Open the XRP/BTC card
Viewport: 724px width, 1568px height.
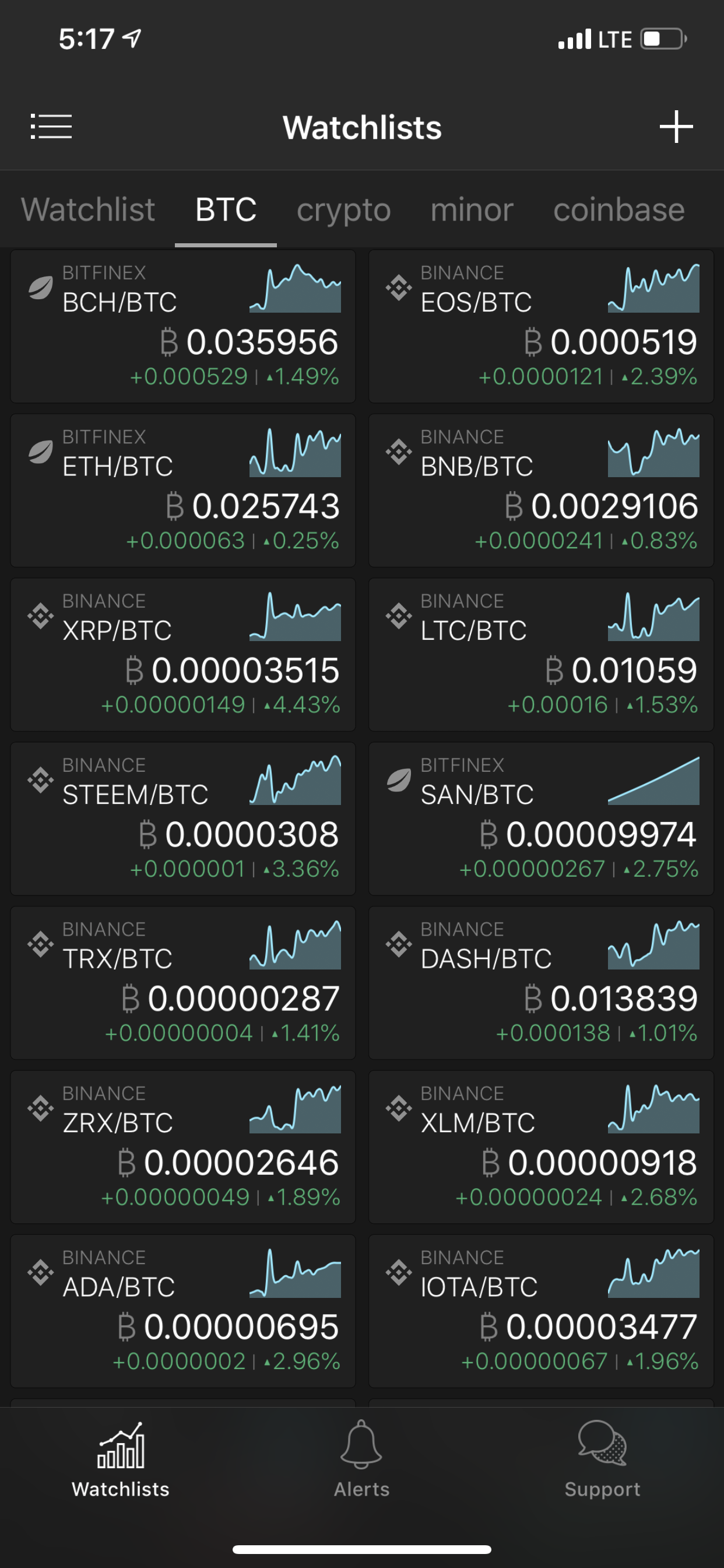[x=182, y=654]
